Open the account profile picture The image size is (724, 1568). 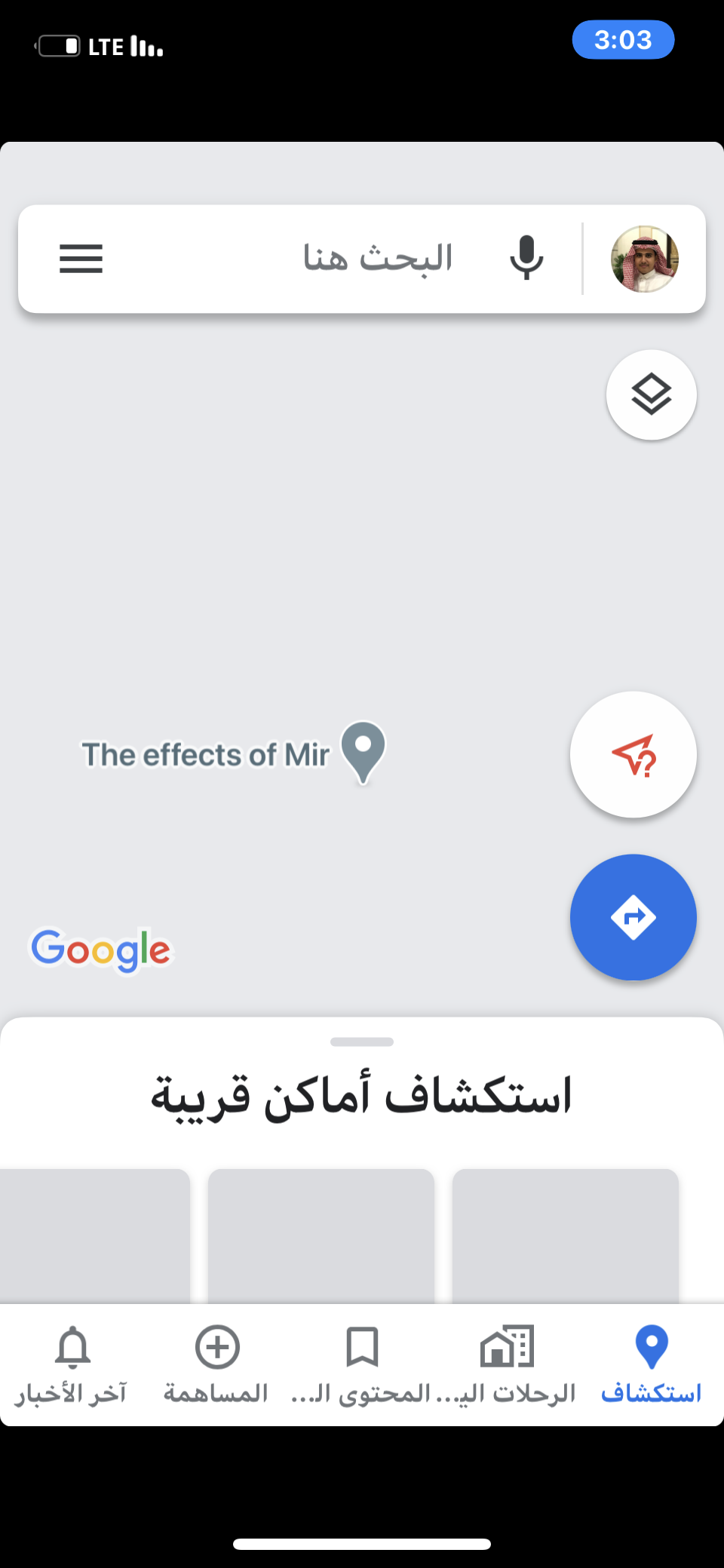click(645, 259)
